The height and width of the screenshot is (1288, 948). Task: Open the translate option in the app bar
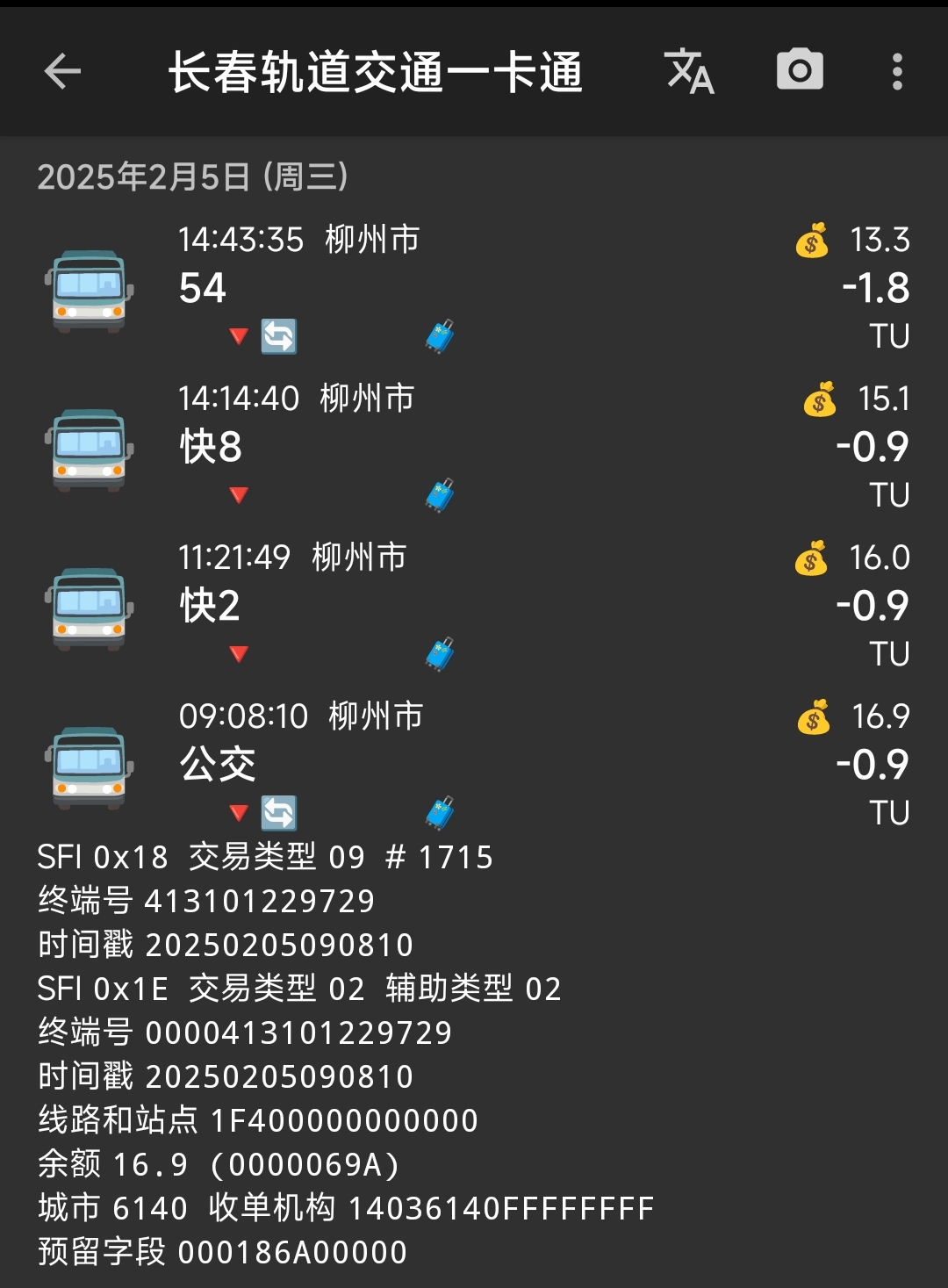pos(689,71)
